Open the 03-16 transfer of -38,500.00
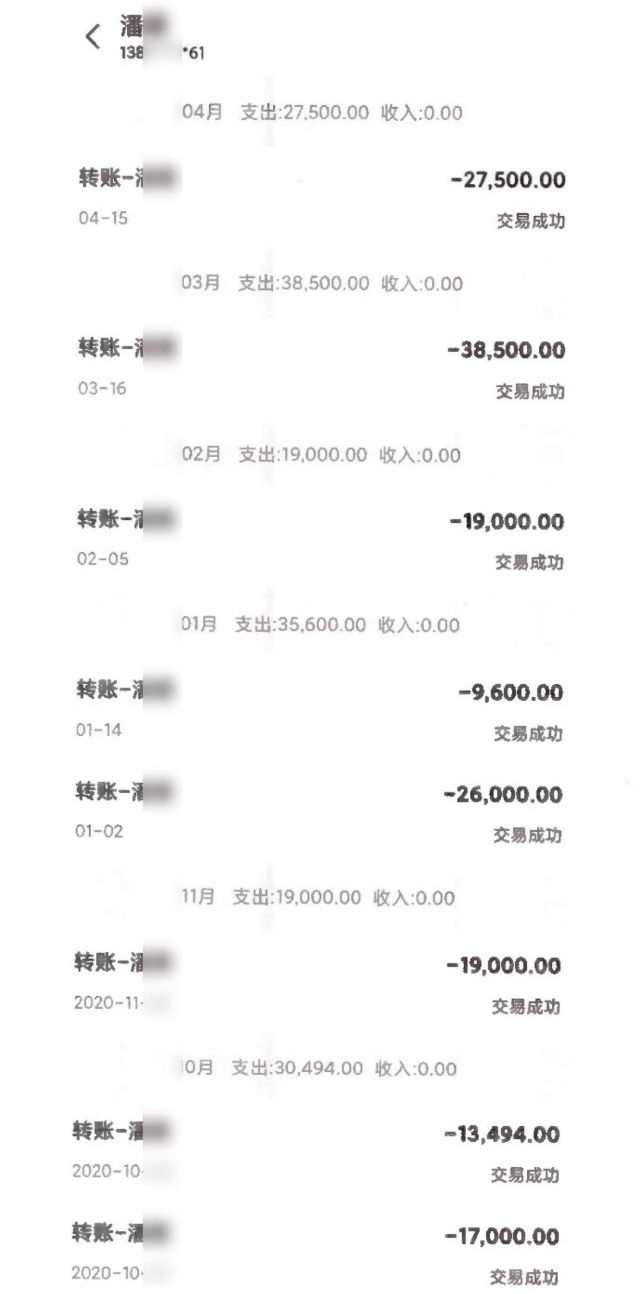Image resolution: width=641 pixels, height=1294 pixels. point(321,369)
